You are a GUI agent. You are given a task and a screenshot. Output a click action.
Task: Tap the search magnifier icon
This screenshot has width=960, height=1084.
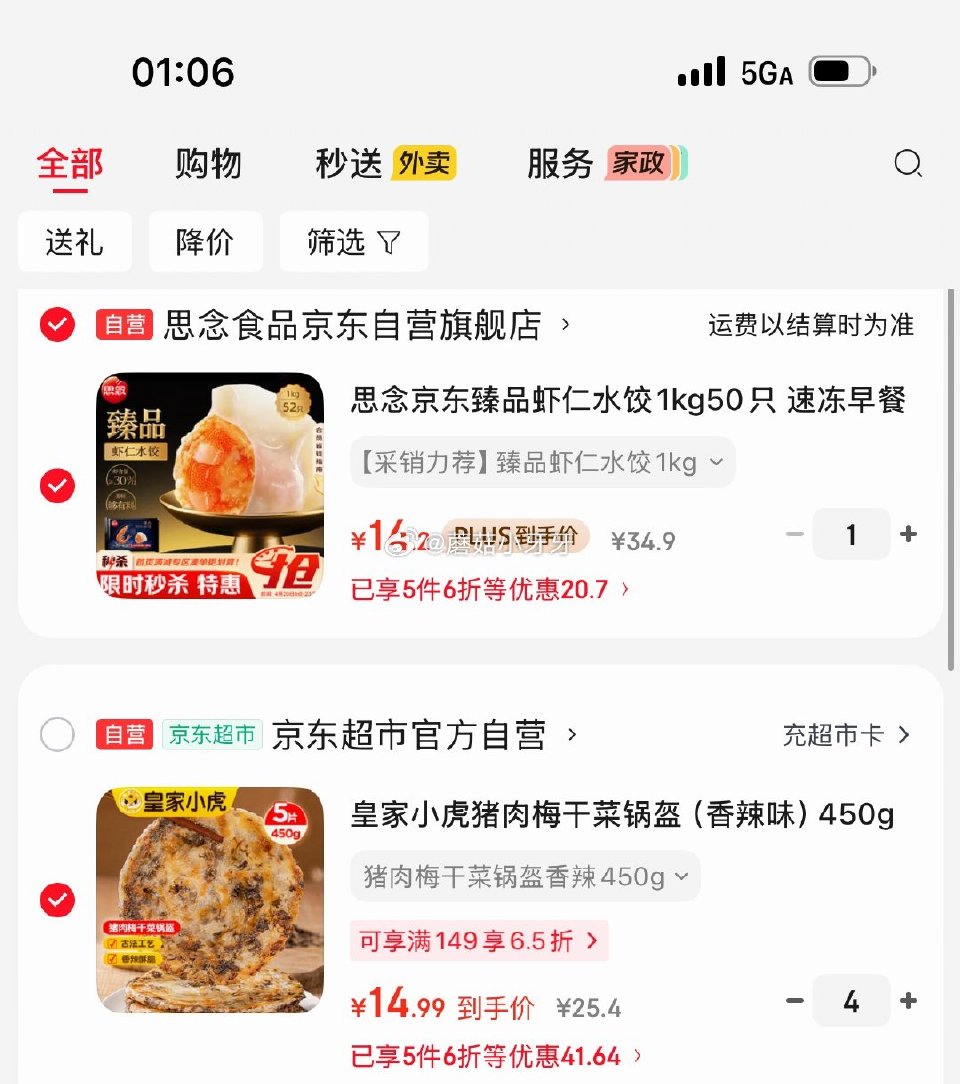click(x=908, y=164)
